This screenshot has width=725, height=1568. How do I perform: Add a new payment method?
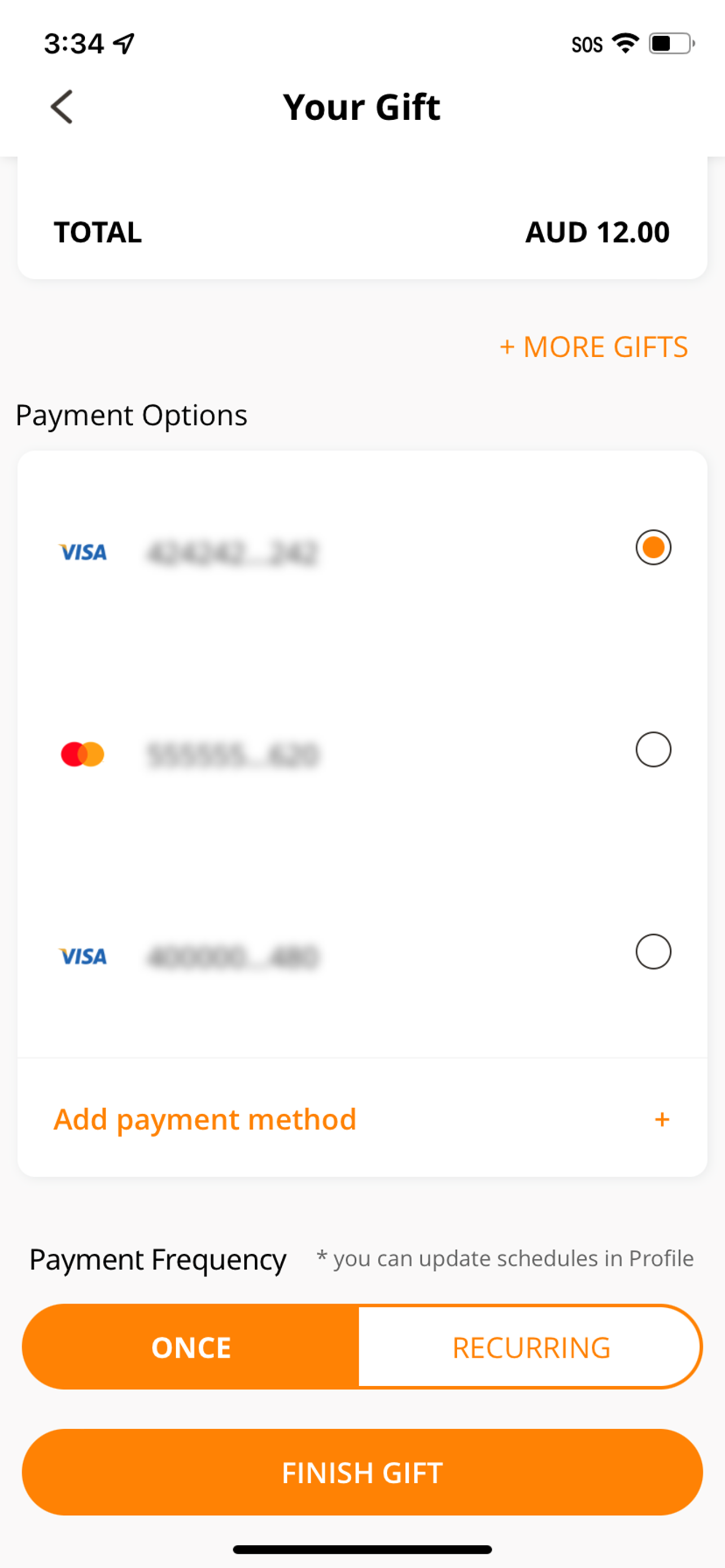362,1119
